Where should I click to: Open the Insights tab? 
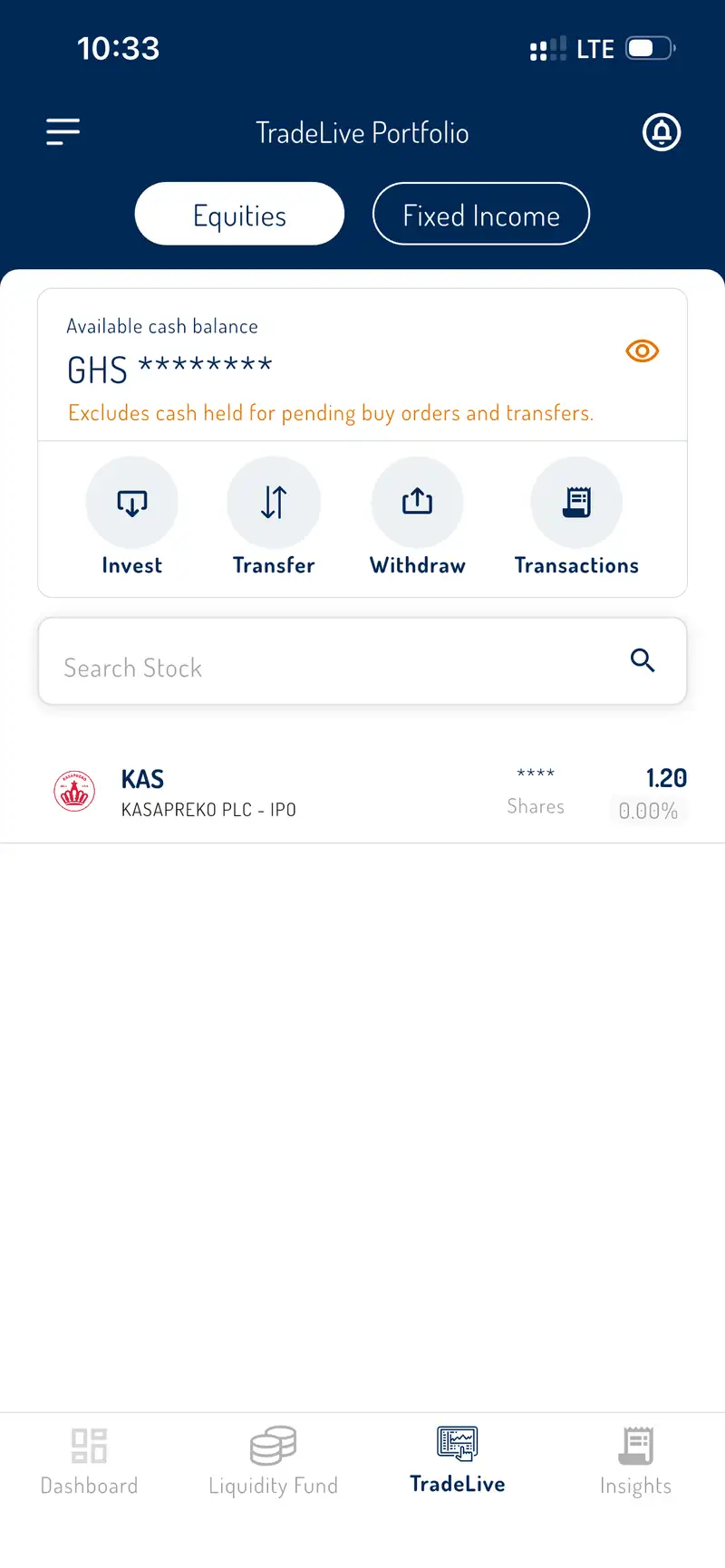point(635,1460)
